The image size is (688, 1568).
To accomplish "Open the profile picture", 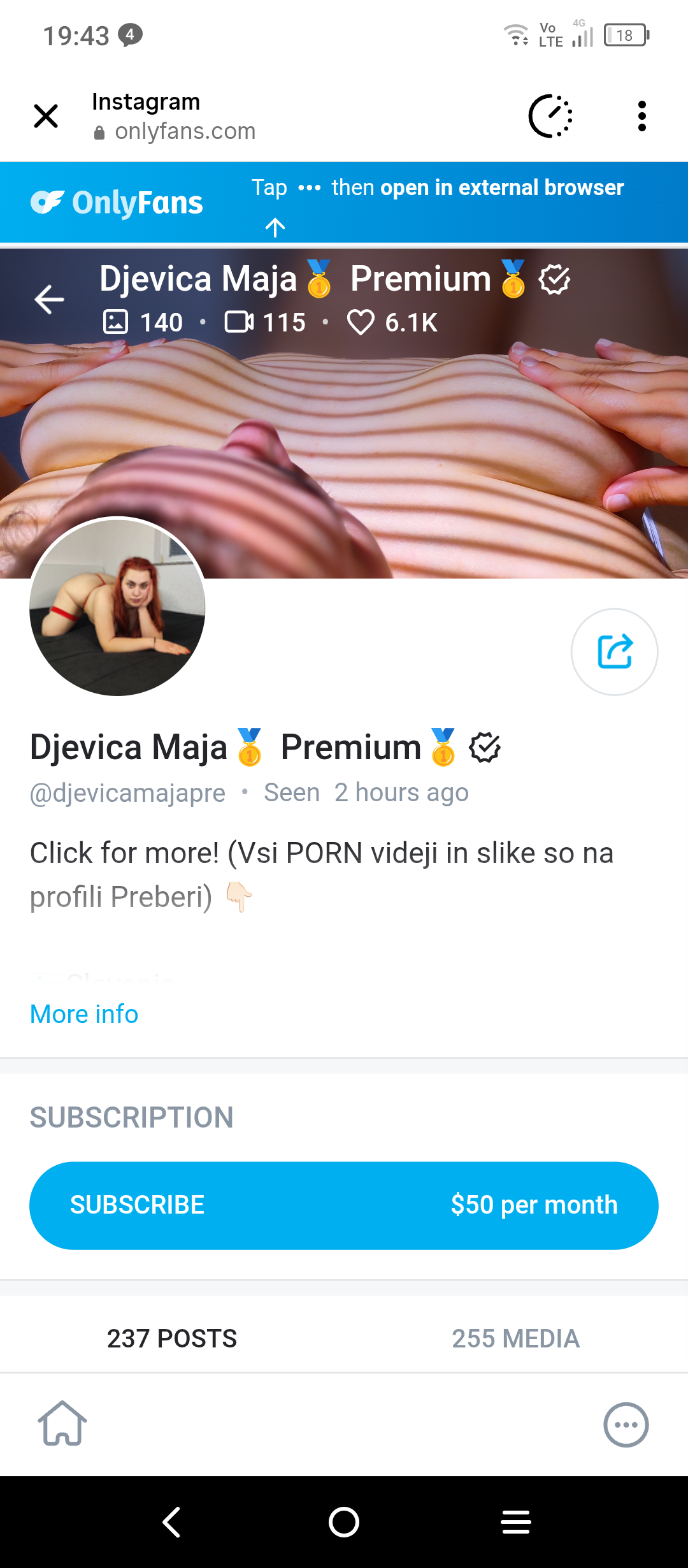I will 117,606.
